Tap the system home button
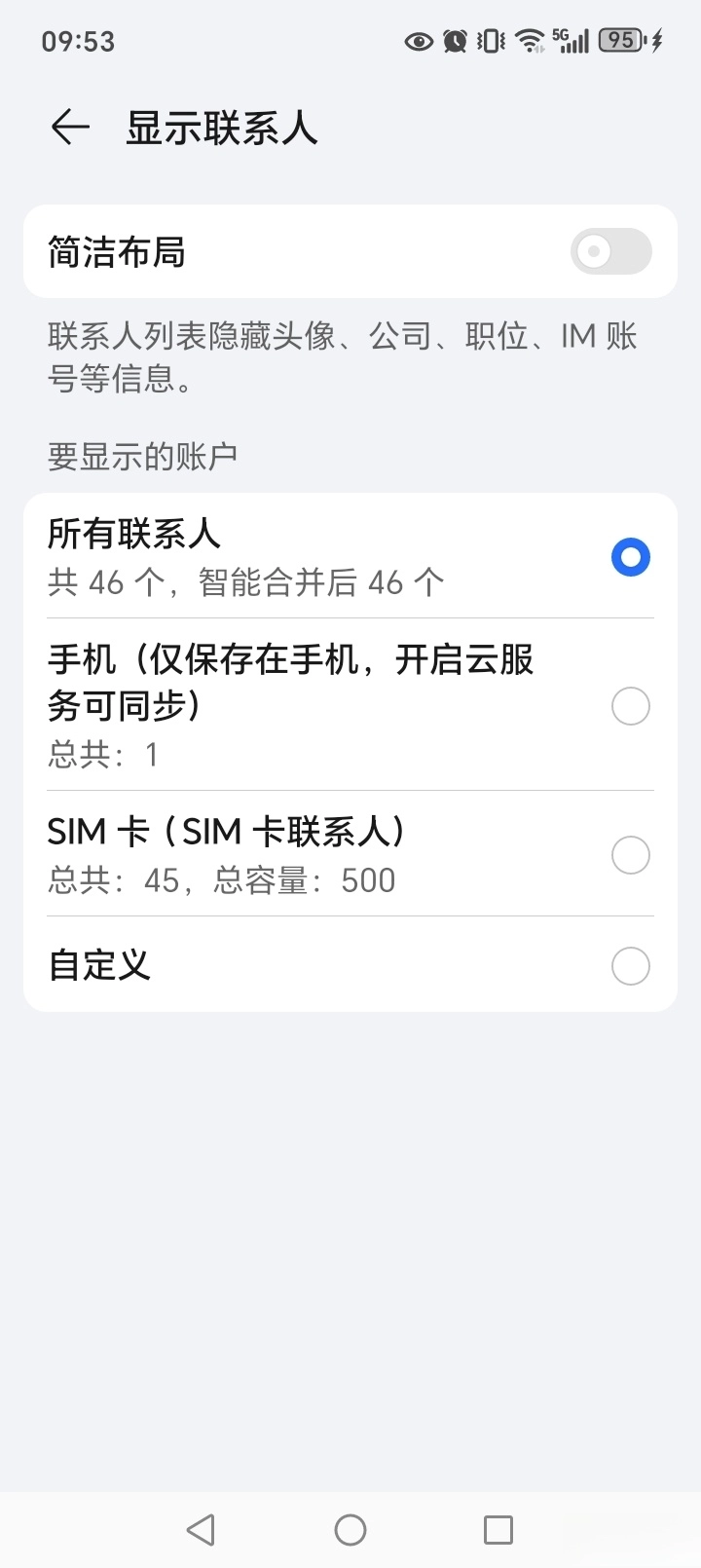 [350, 1530]
